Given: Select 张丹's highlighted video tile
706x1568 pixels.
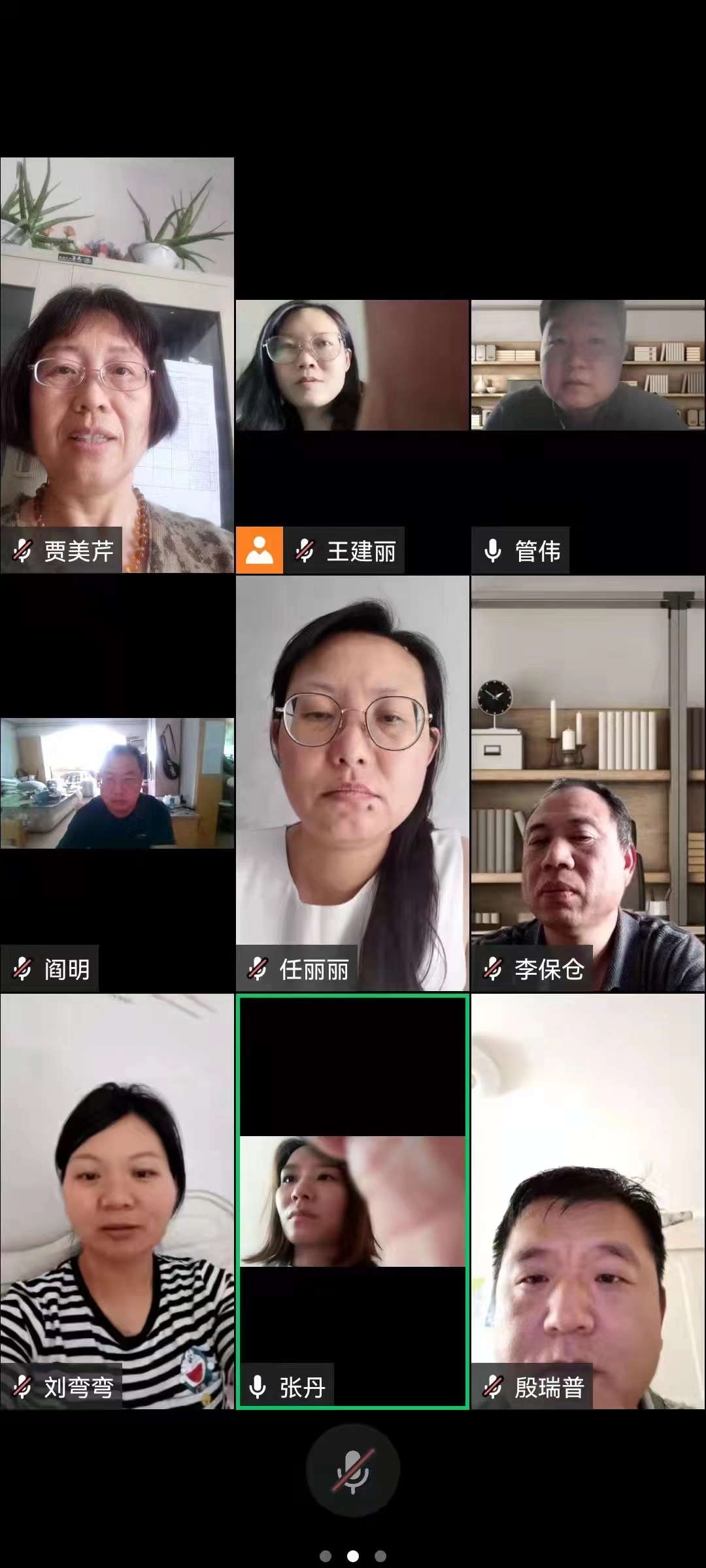Looking at the screenshot, I should tap(352, 1202).
